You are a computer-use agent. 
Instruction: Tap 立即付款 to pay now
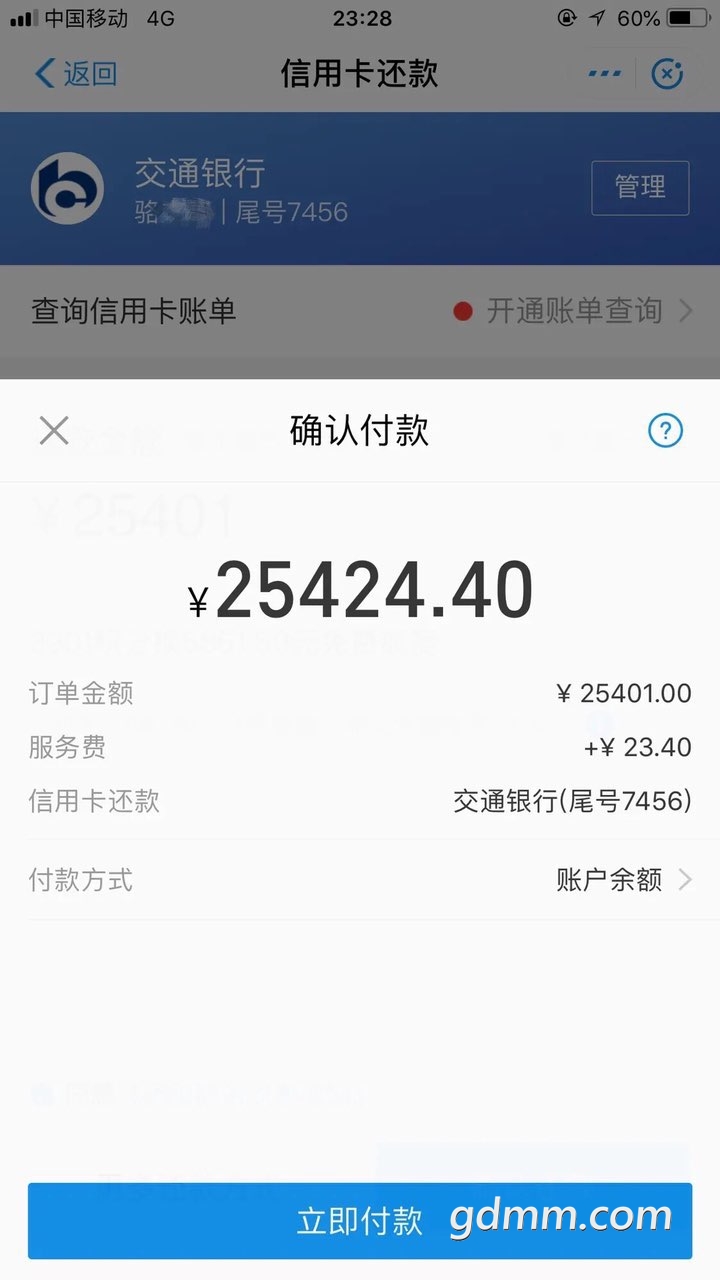360,1221
